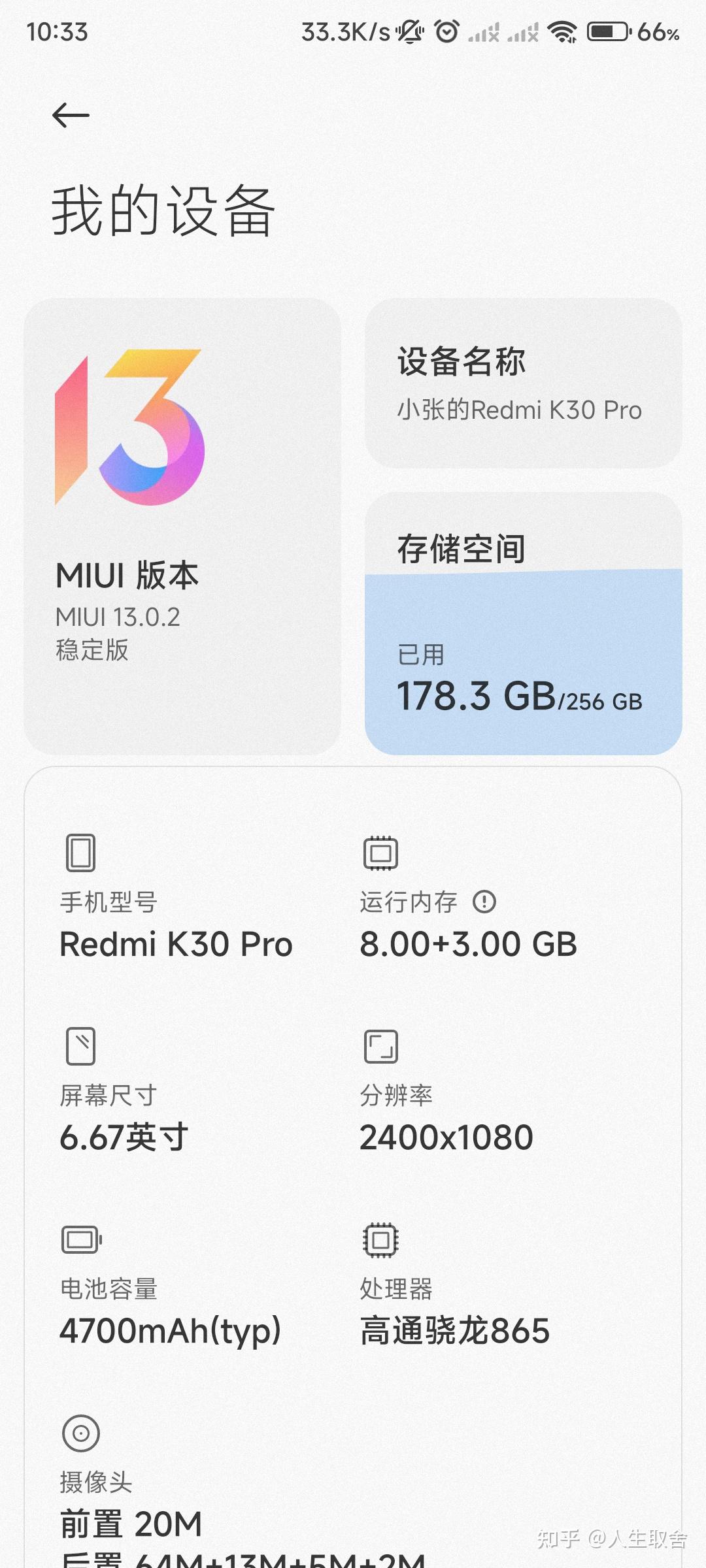Click the device name 小张的Redmi K30 Pro text

(520, 410)
